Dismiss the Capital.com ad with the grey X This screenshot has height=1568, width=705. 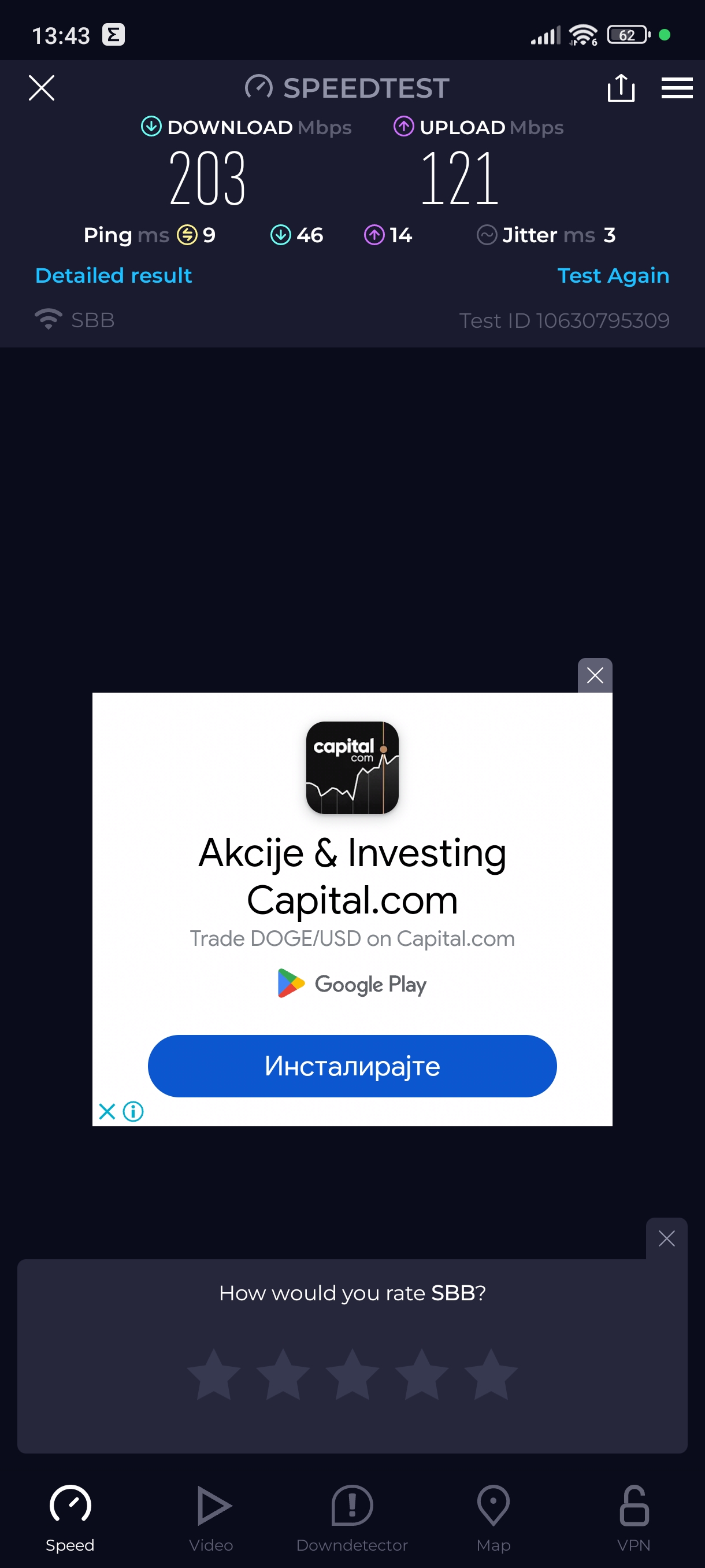point(594,674)
